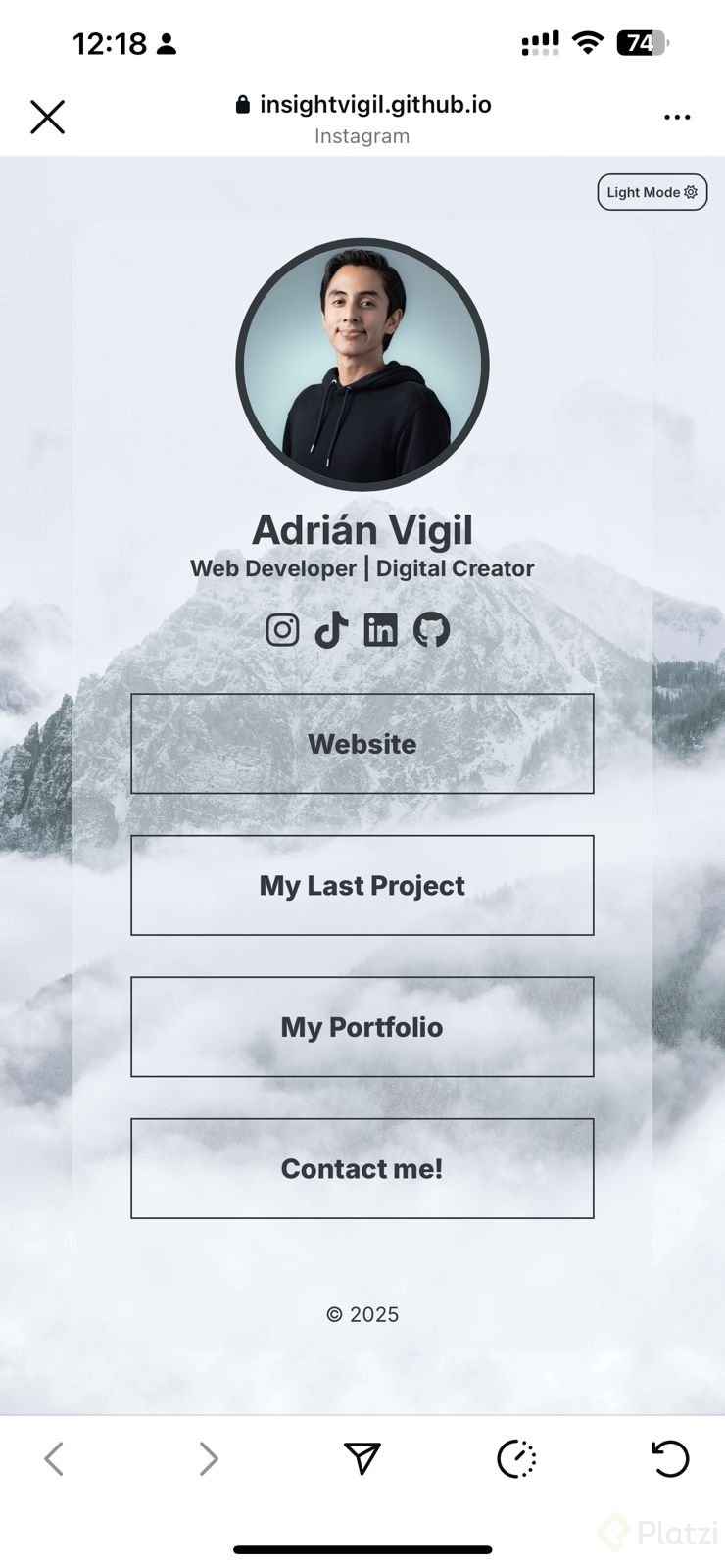
Task: Open the browser overflow menu
Action: [676, 117]
